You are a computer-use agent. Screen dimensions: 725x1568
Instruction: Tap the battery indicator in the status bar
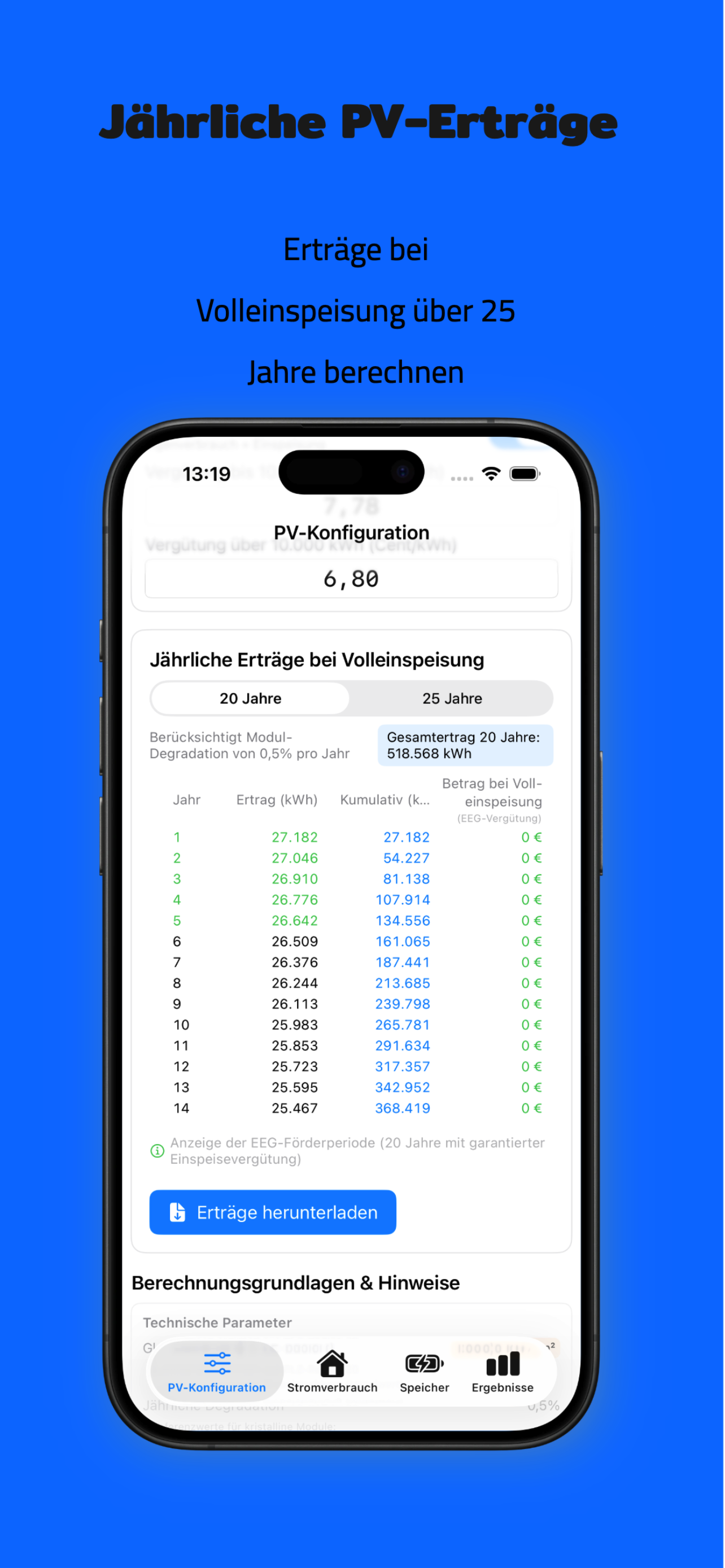pyautogui.click(x=525, y=473)
